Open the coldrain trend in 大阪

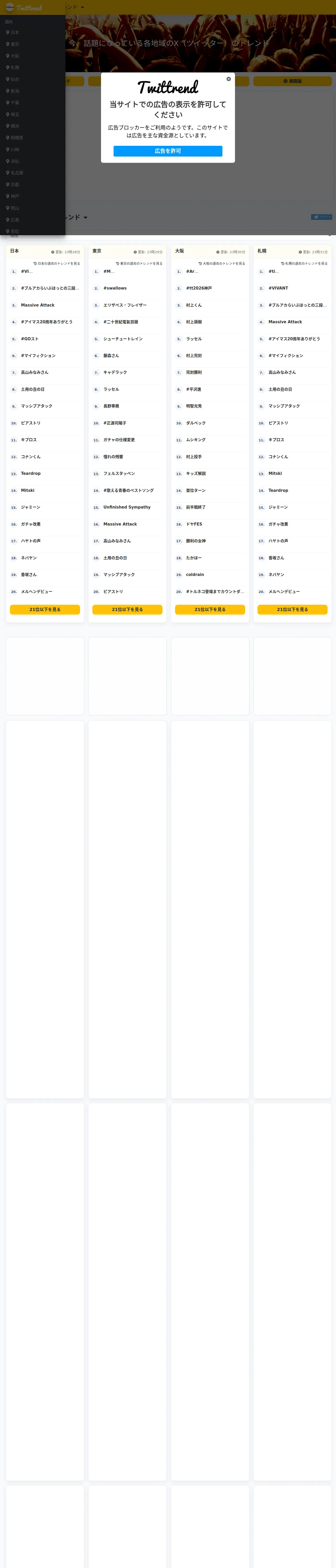195,575
